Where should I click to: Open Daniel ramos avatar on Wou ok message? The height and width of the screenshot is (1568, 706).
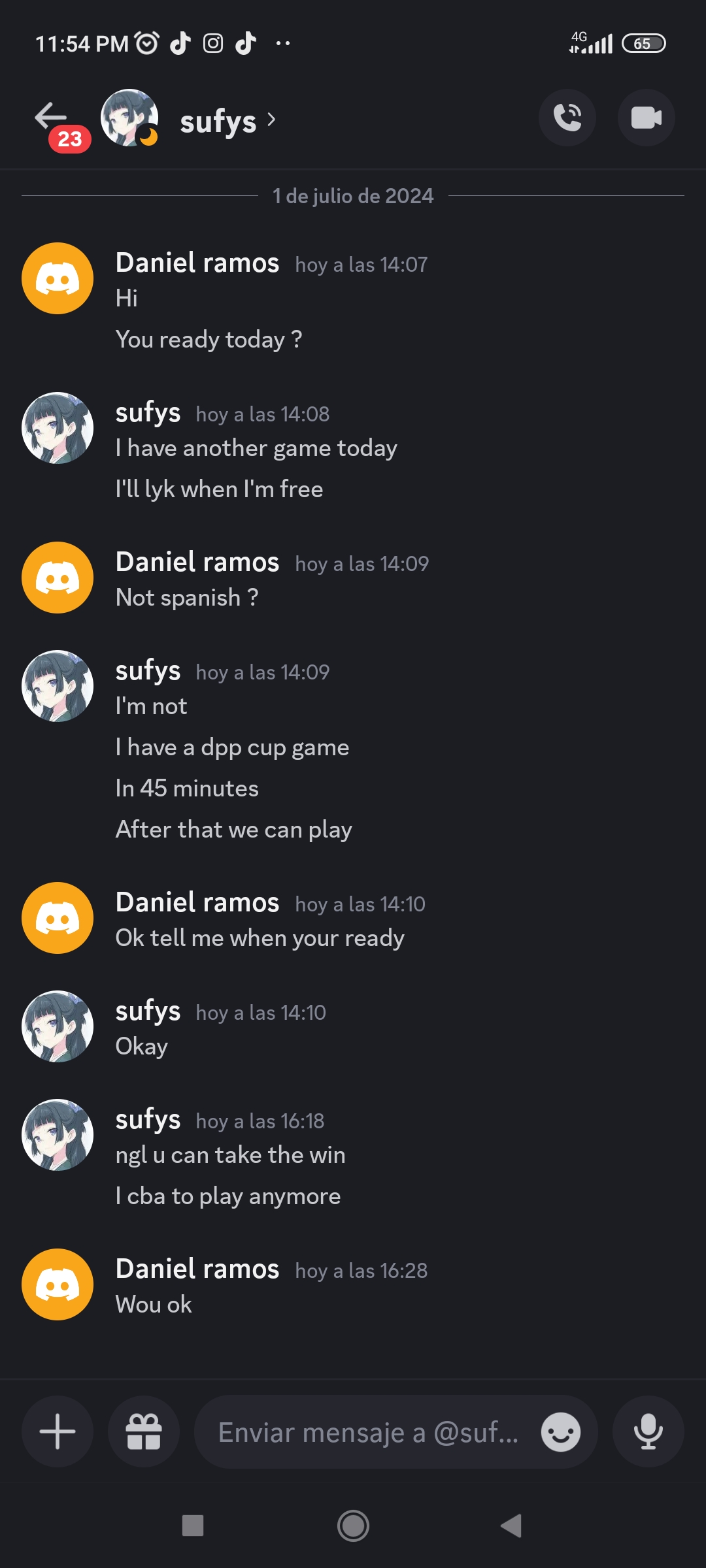tap(58, 1284)
